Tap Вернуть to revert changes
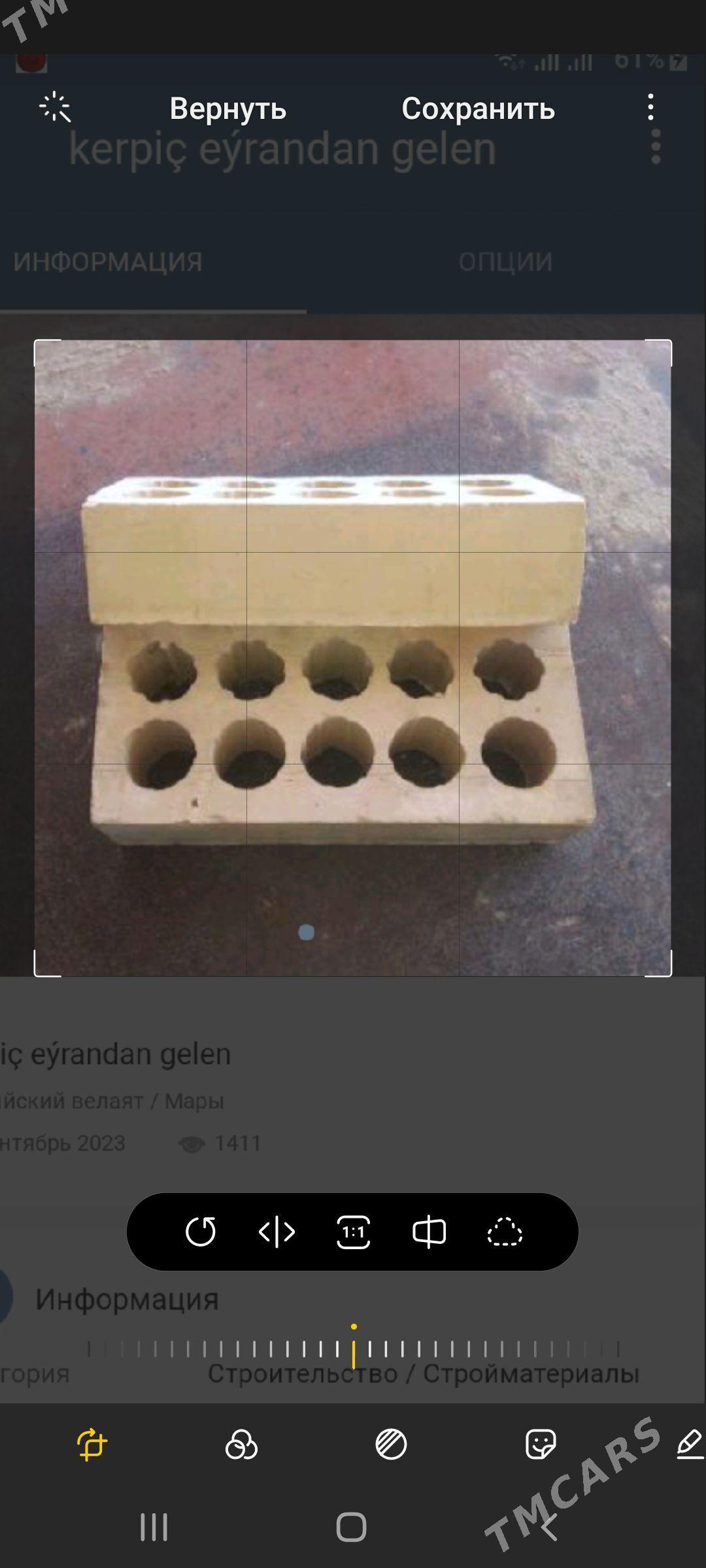The image size is (706, 1568). (x=227, y=108)
